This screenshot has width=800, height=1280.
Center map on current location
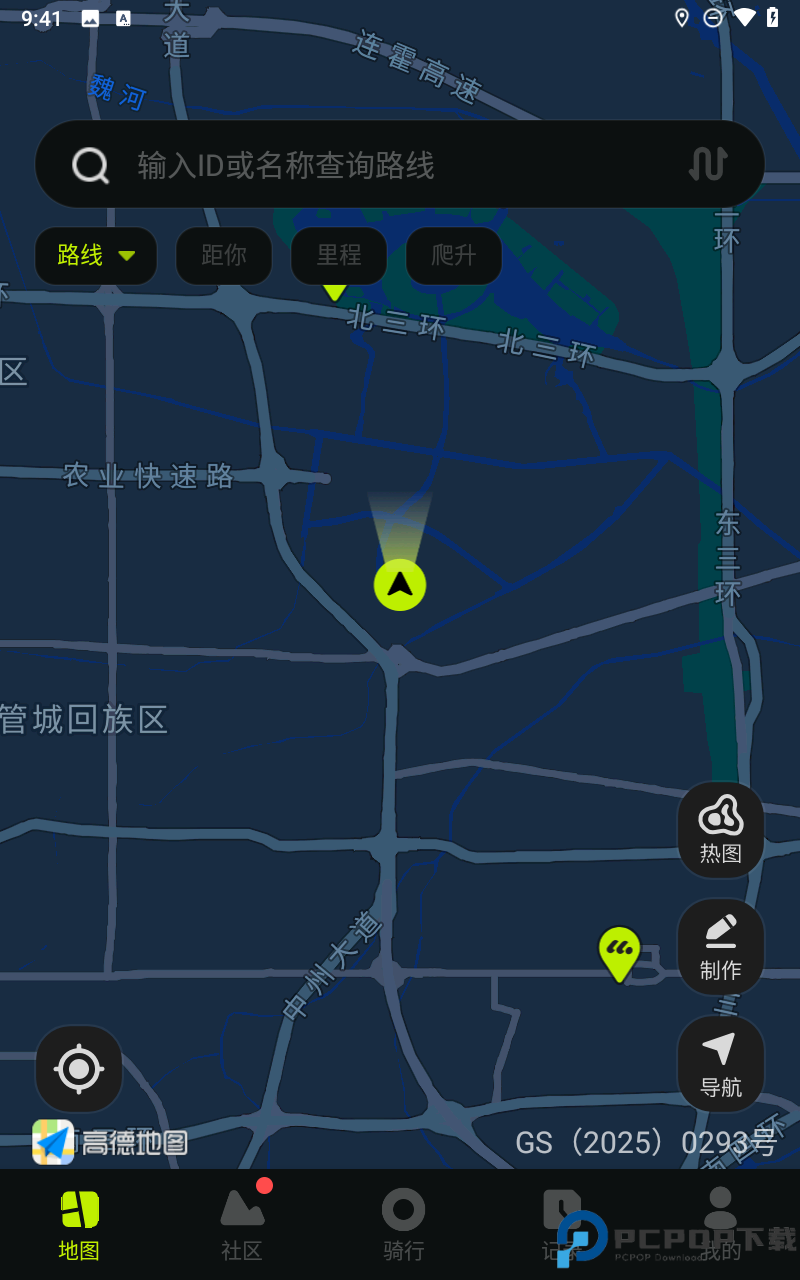(78, 1068)
